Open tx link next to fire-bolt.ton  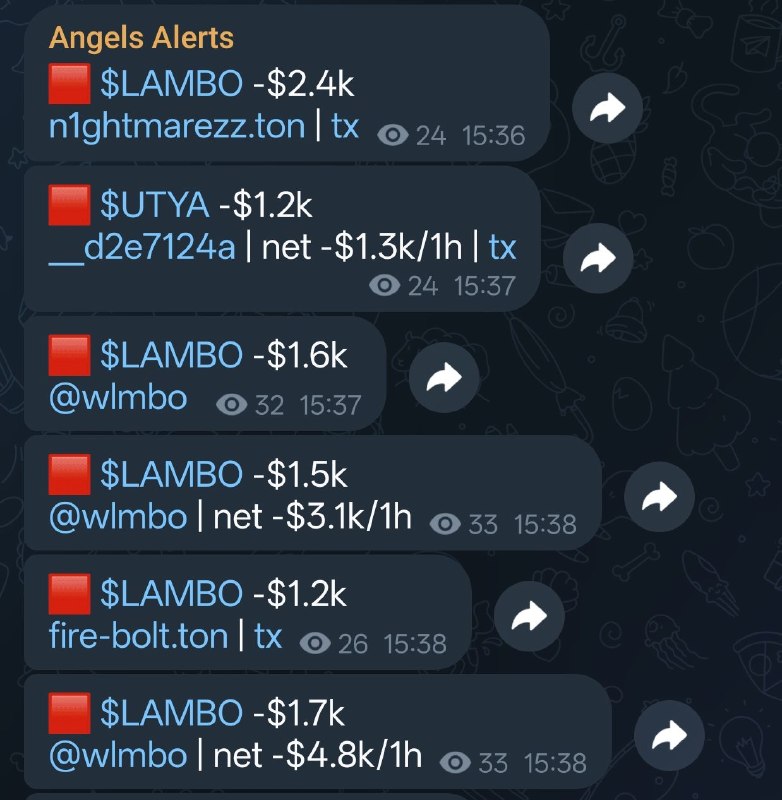click(x=268, y=637)
